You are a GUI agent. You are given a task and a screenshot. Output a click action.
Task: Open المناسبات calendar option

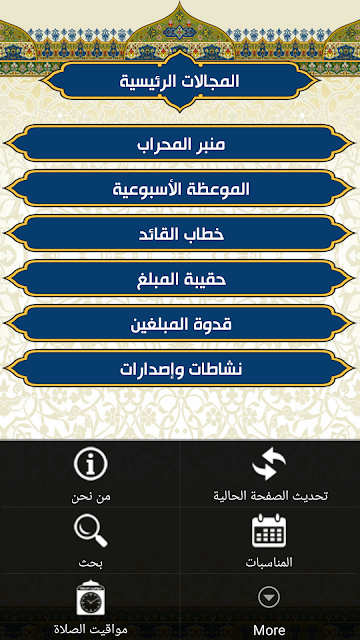click(x=270, y=540)
